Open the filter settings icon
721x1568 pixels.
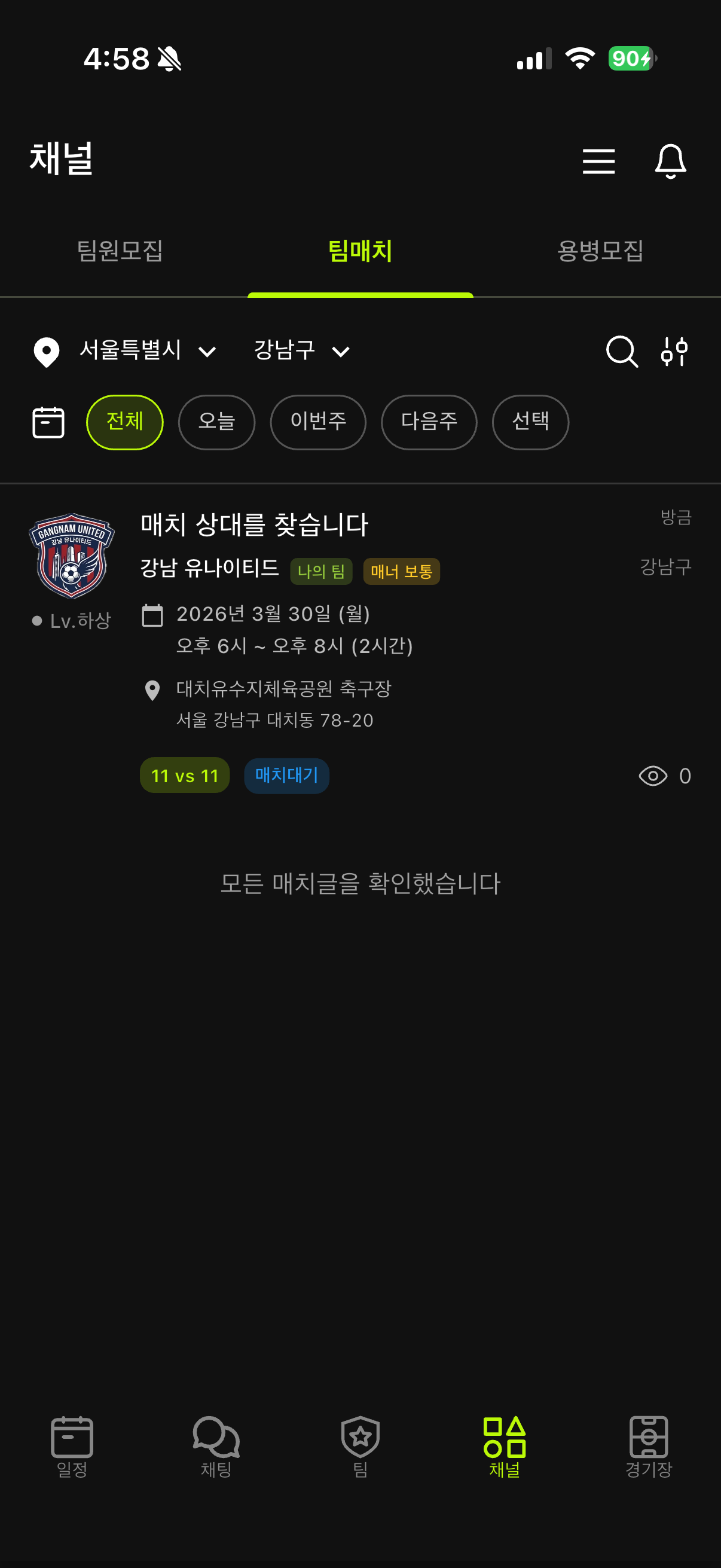pyautogui.click(x=674, y=351)
